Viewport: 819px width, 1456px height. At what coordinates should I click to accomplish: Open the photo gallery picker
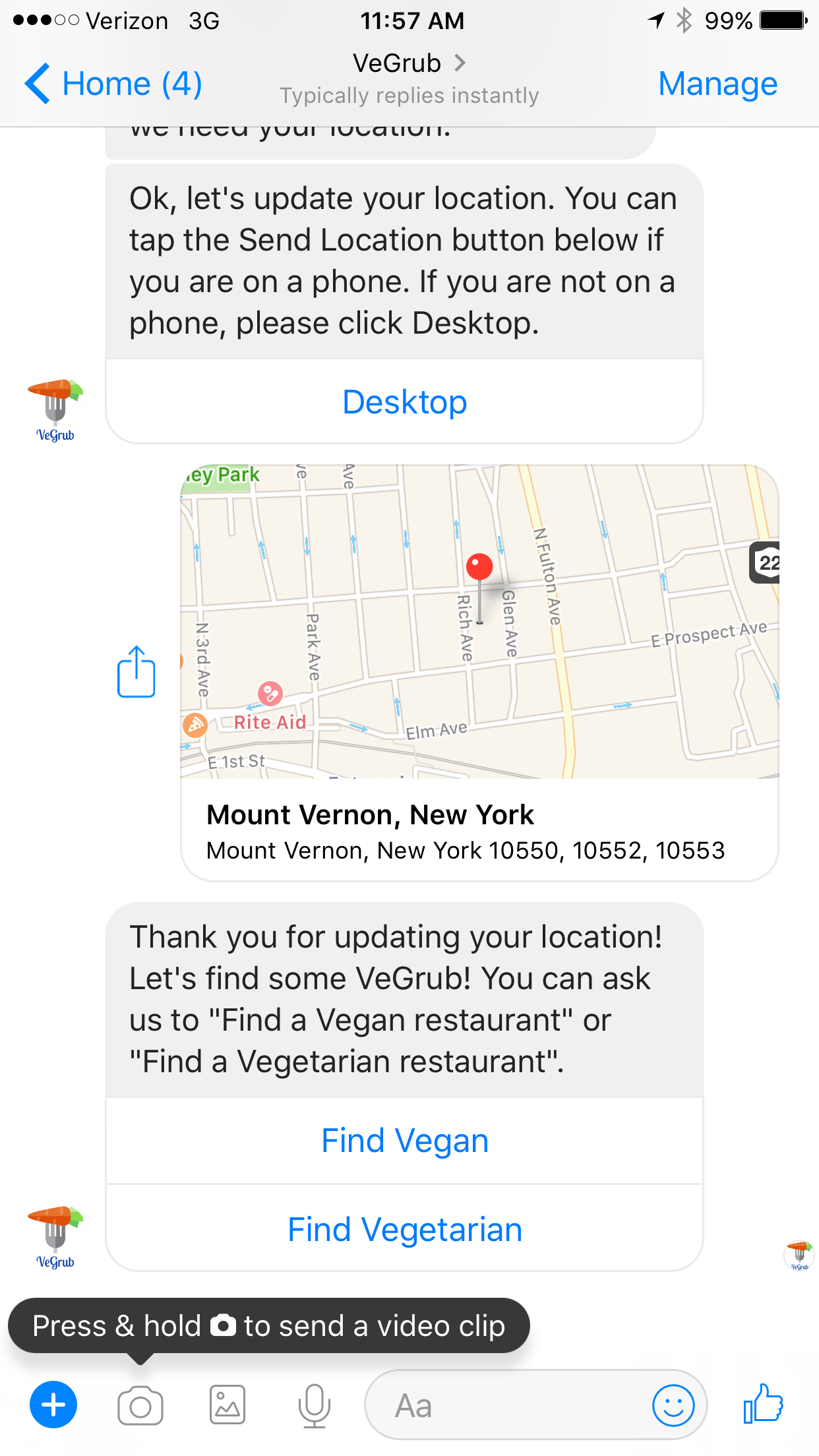[x=228, y=1405]
